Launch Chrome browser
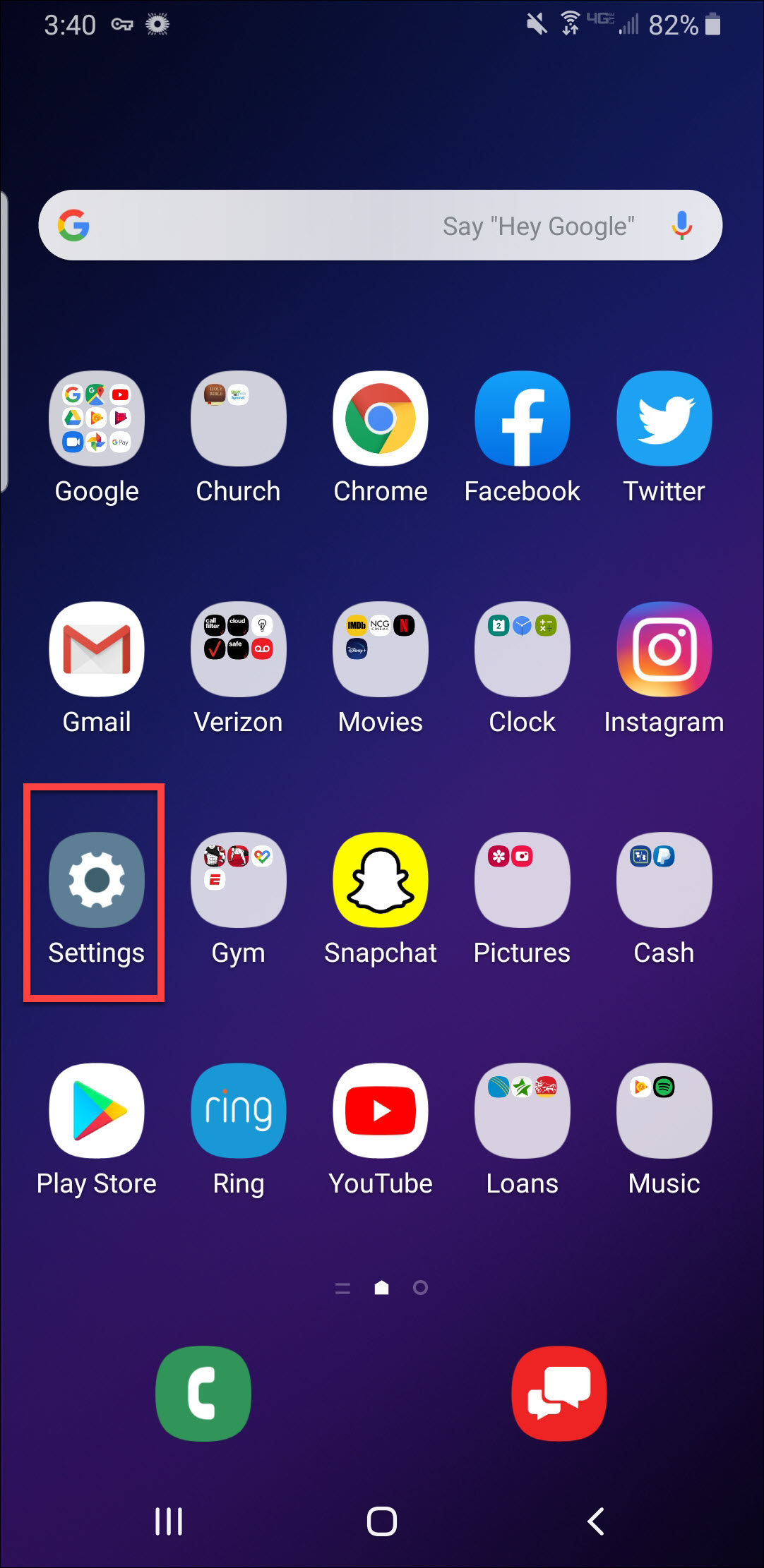 coord(381,418)
